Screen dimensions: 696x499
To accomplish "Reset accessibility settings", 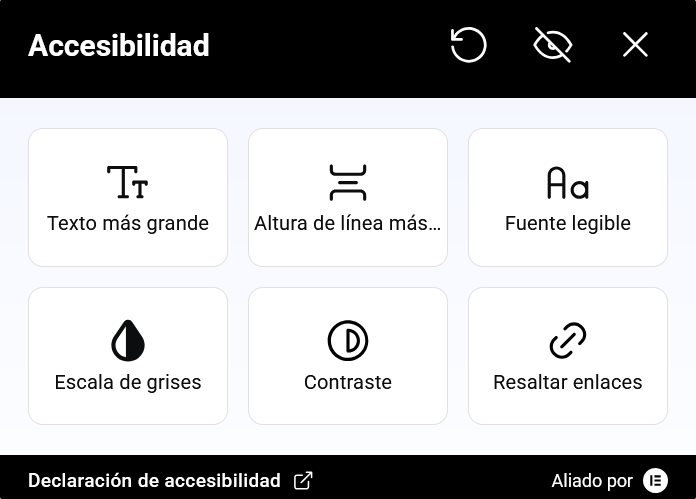I will (468, 45).
